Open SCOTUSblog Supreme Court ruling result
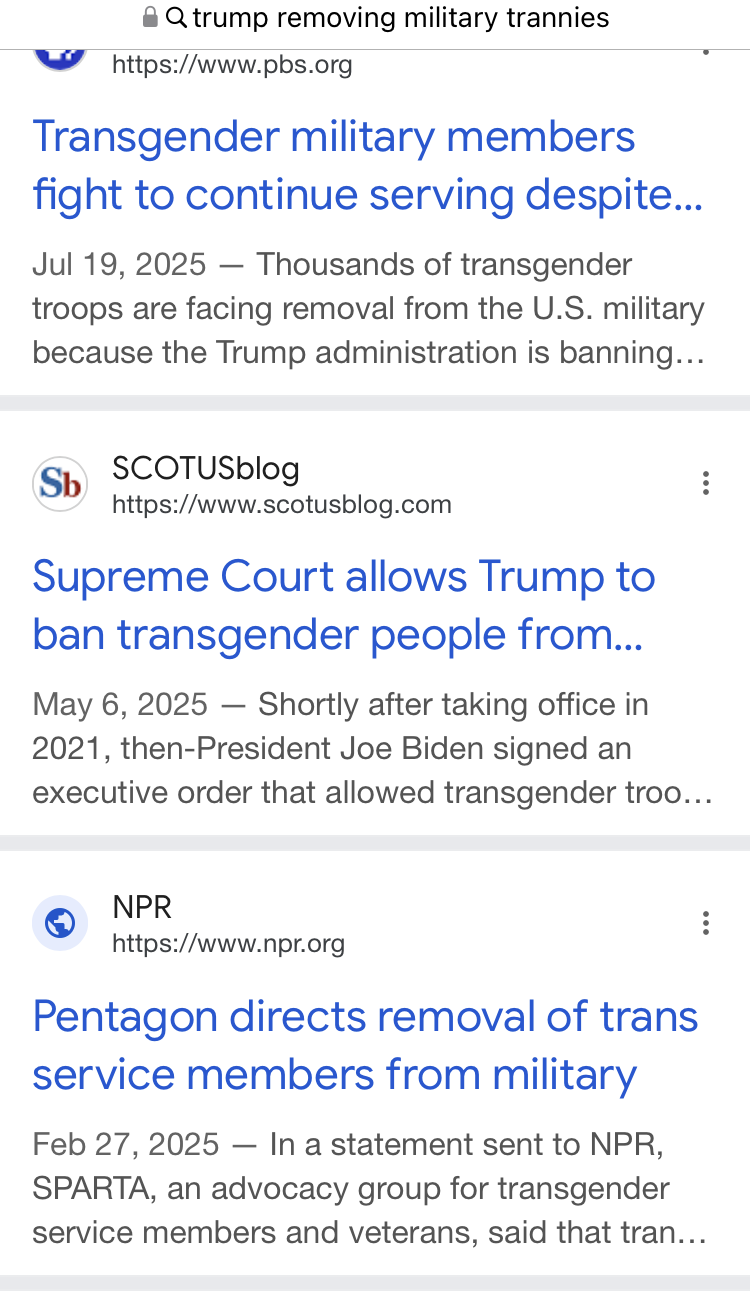Image resolution: width=750 pixels, height=1294 pixels. point(344,606)
